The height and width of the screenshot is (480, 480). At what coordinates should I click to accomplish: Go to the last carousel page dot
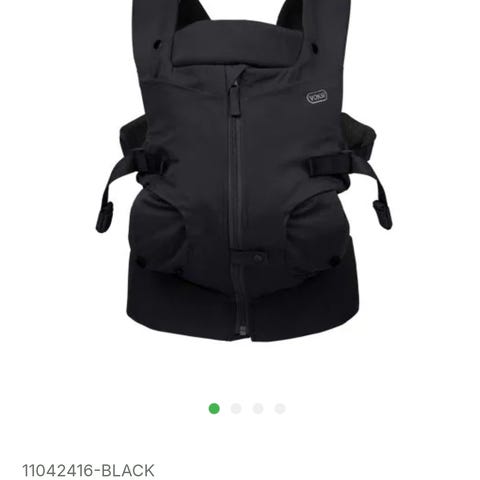(x=280, y=409)
